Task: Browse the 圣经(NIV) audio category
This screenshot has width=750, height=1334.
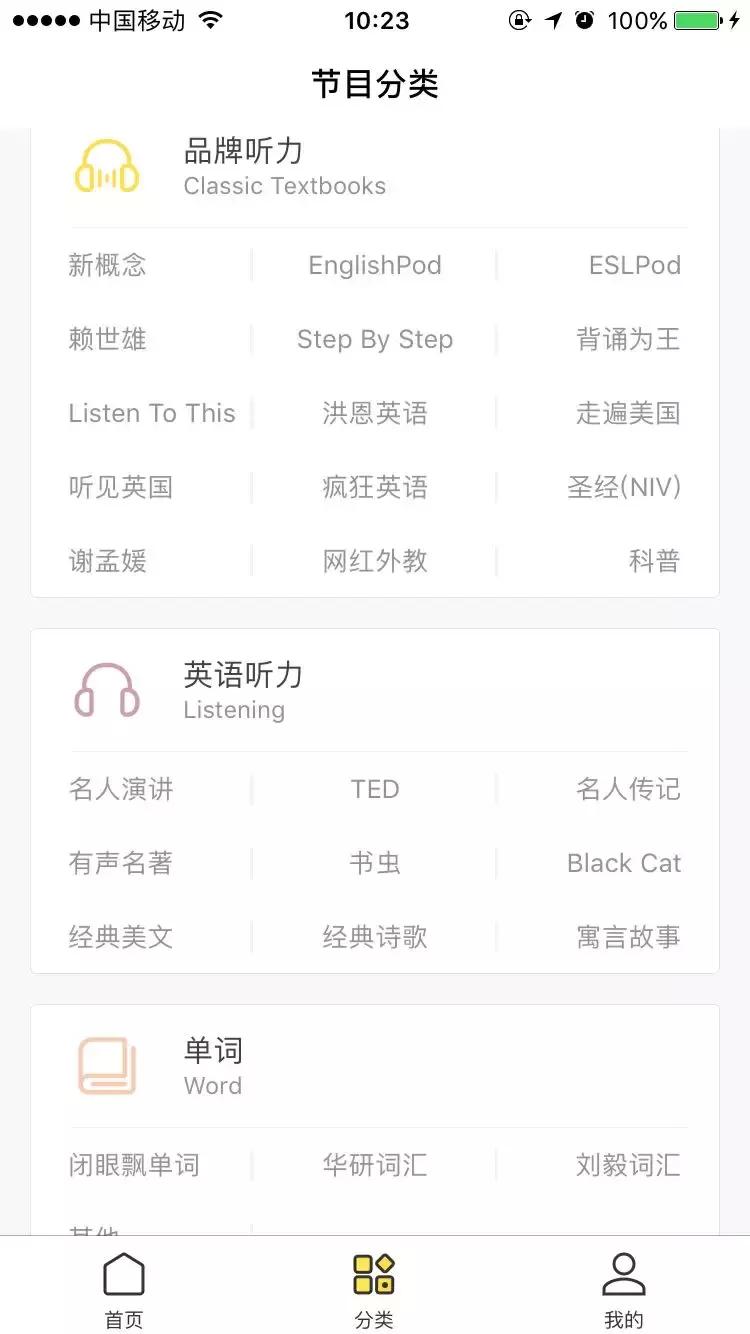Action: coord(624,487)
